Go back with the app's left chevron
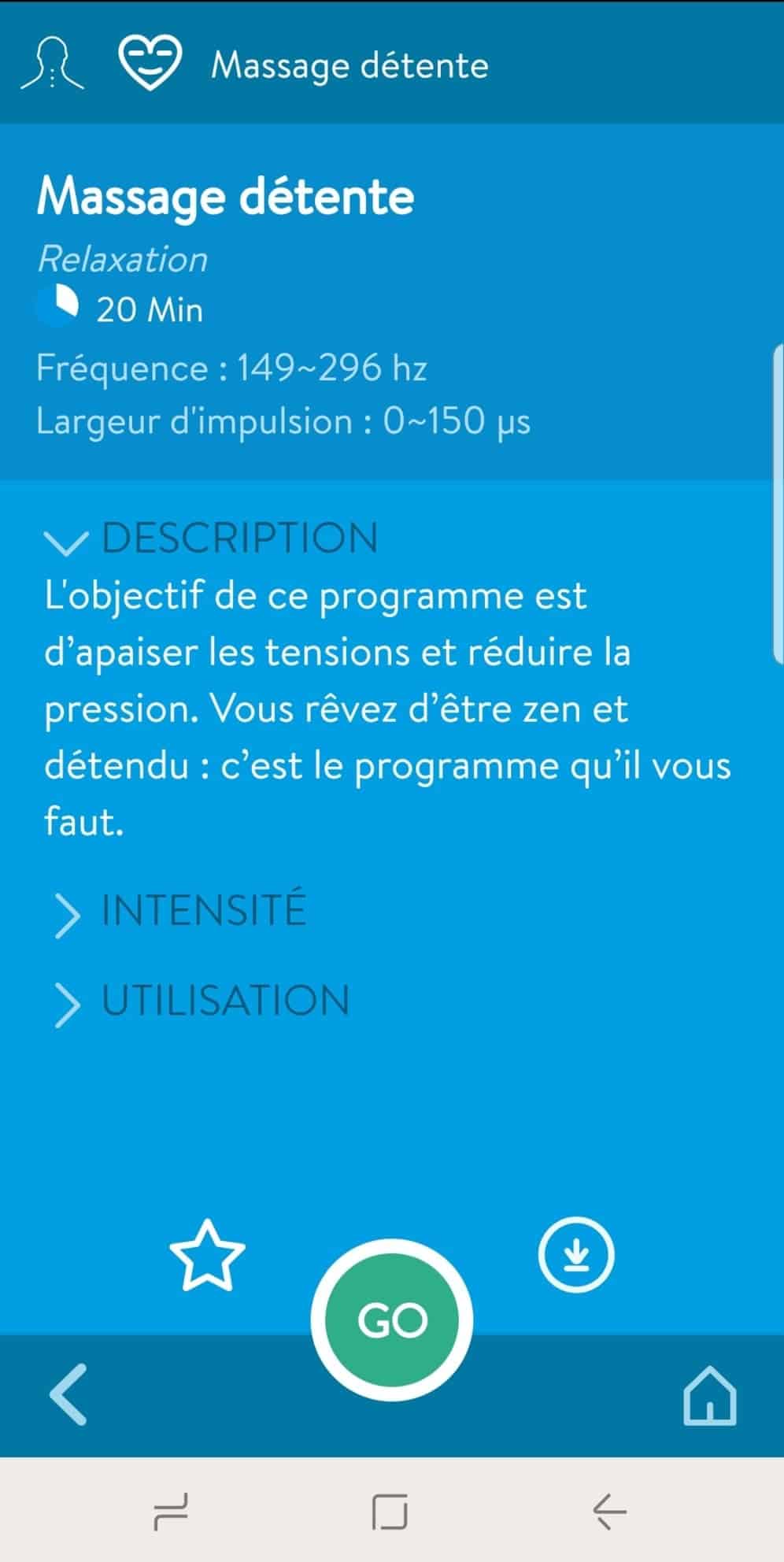 (68, 1394)
